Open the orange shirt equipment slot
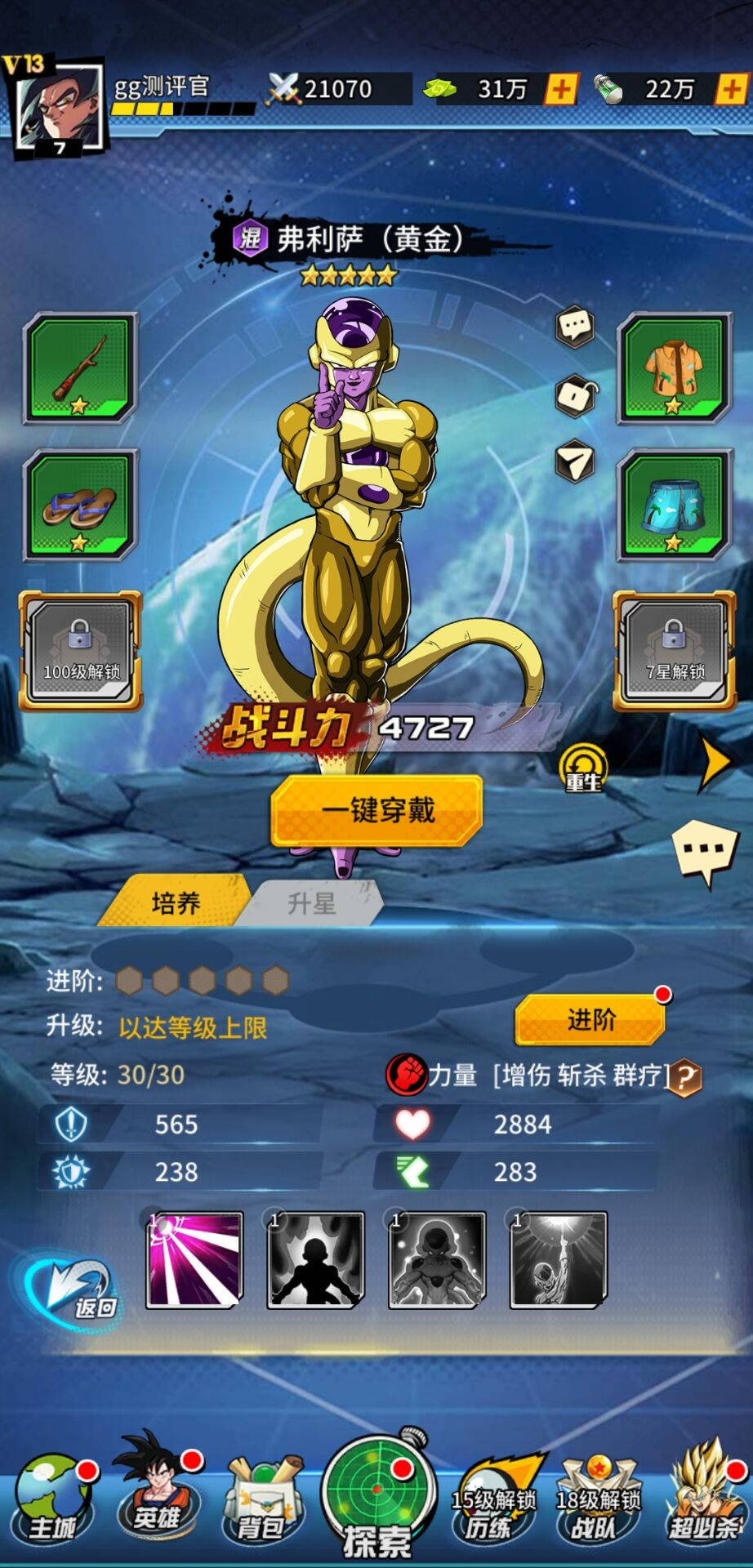 pyautogui.click(x=674, y=367)
